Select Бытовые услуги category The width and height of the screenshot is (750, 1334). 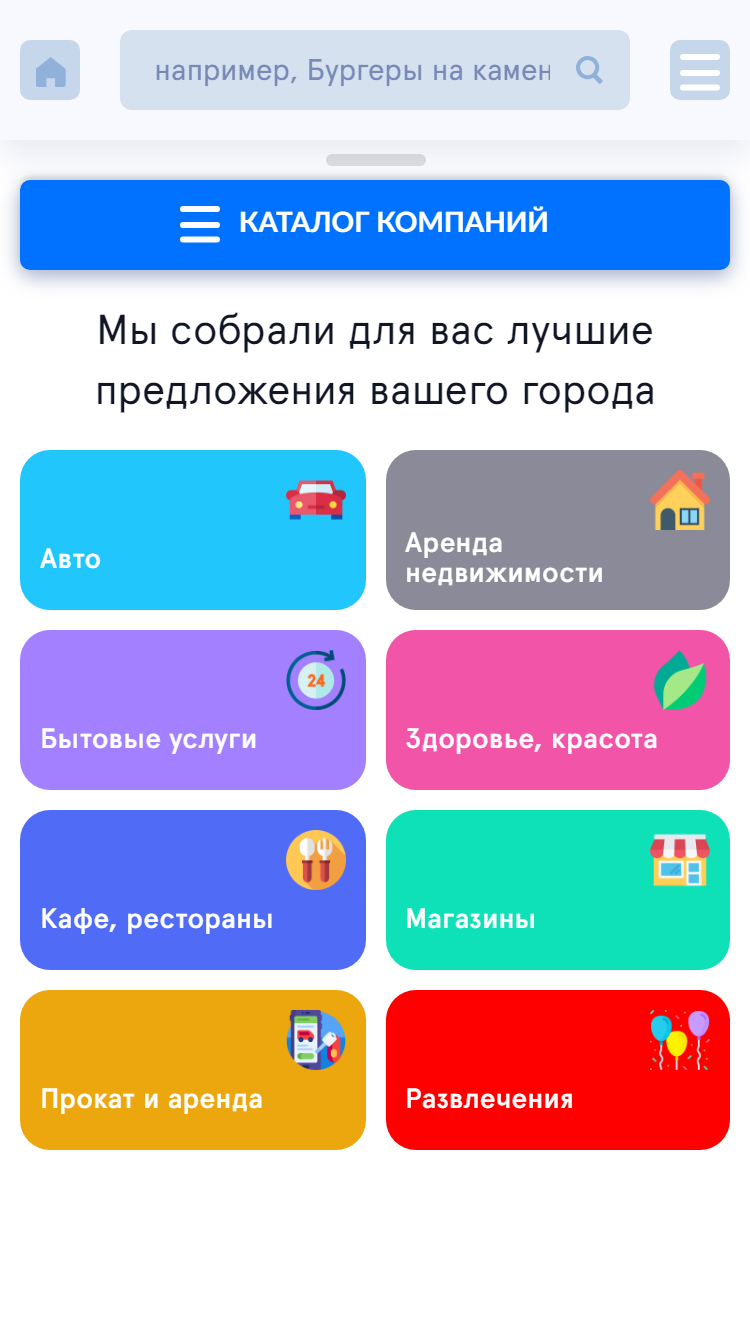point(193,710)
